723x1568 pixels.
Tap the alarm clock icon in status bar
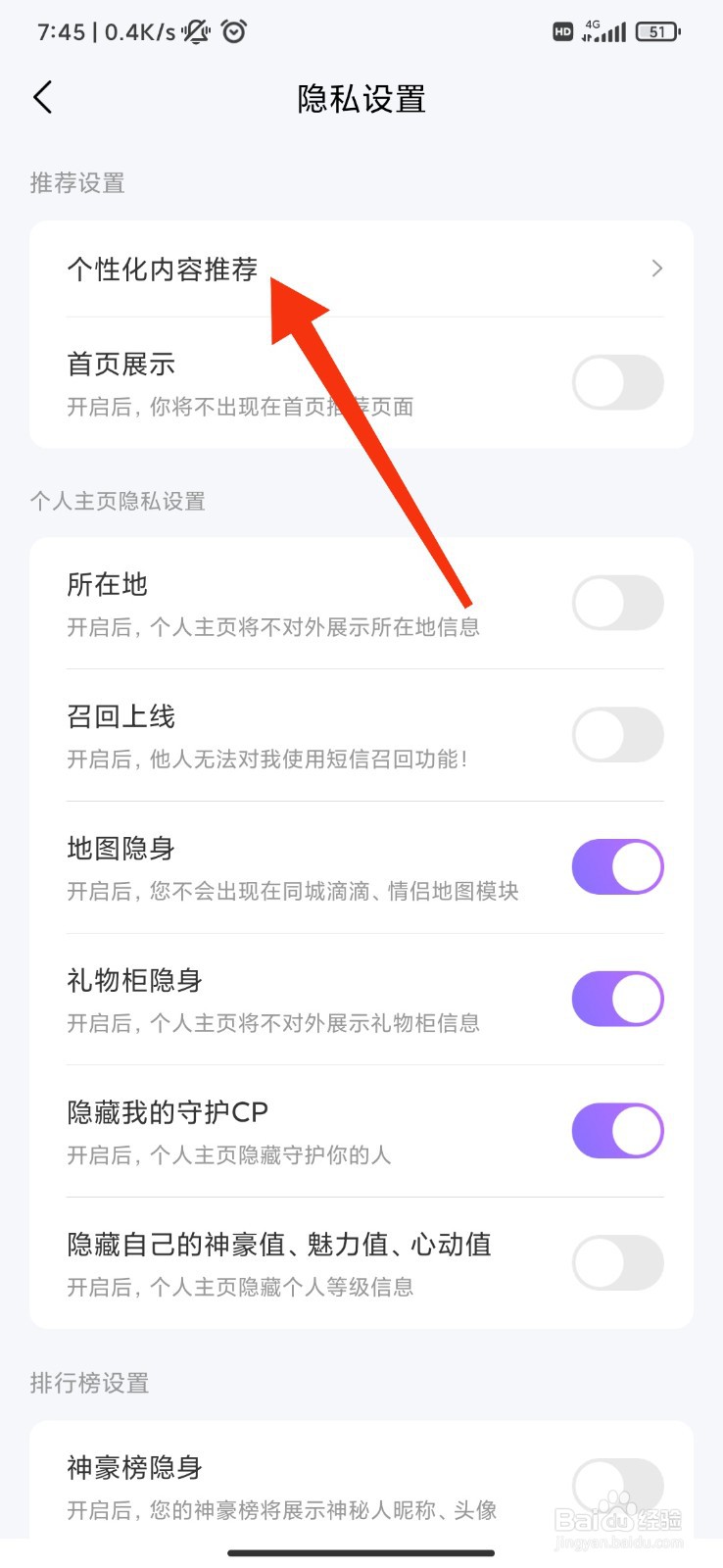pos(232,31)
